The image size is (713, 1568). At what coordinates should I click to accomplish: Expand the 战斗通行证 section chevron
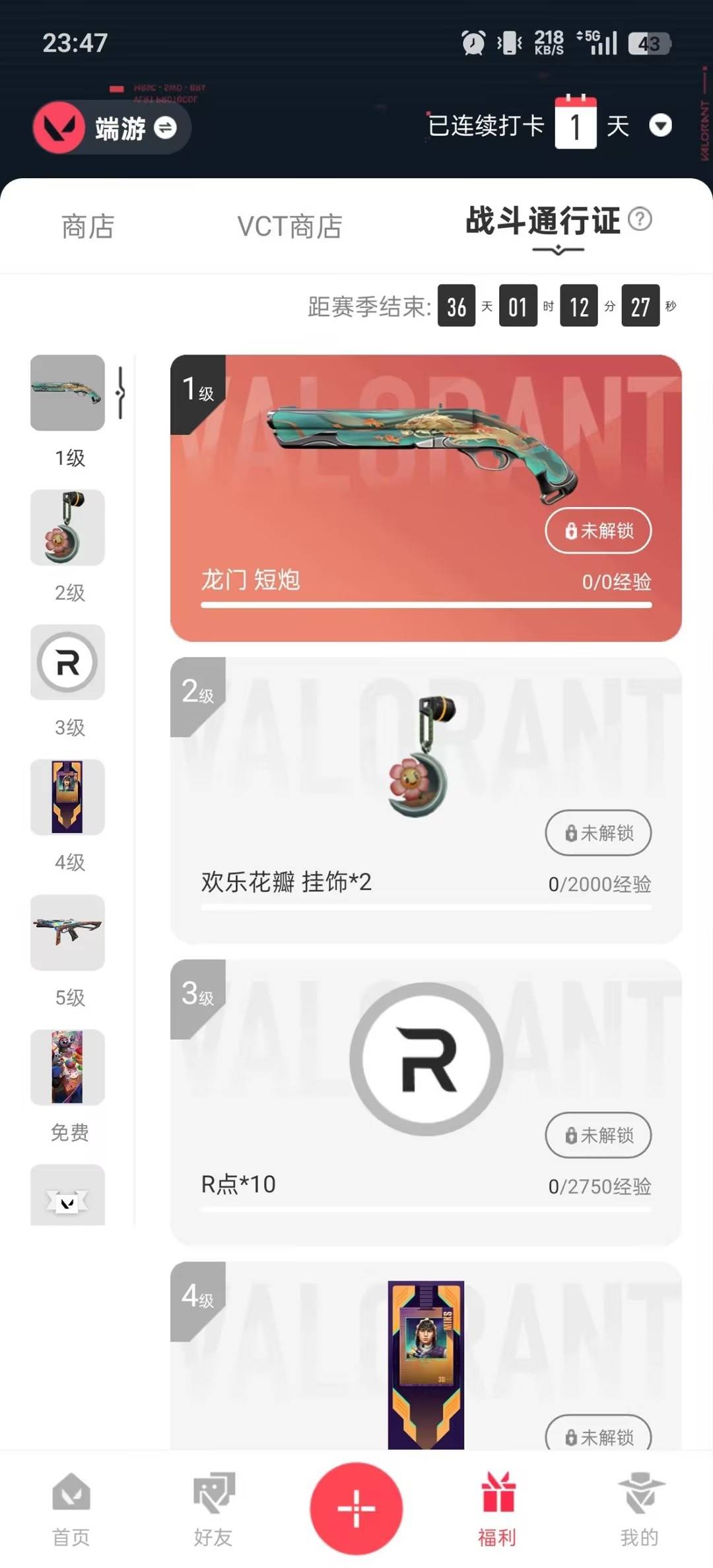click(557, 251)
